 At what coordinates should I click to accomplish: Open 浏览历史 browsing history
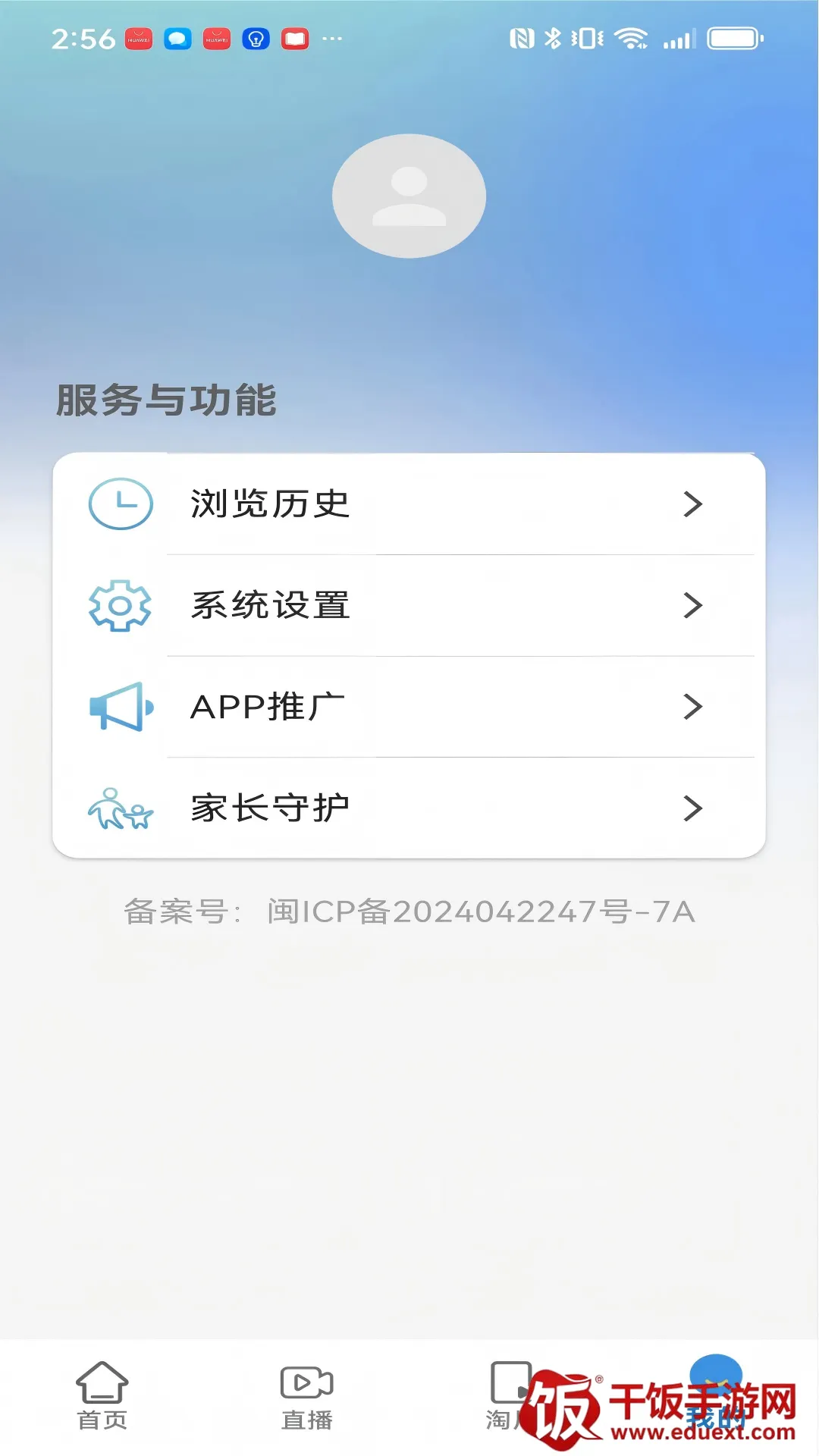coord(409,504)
